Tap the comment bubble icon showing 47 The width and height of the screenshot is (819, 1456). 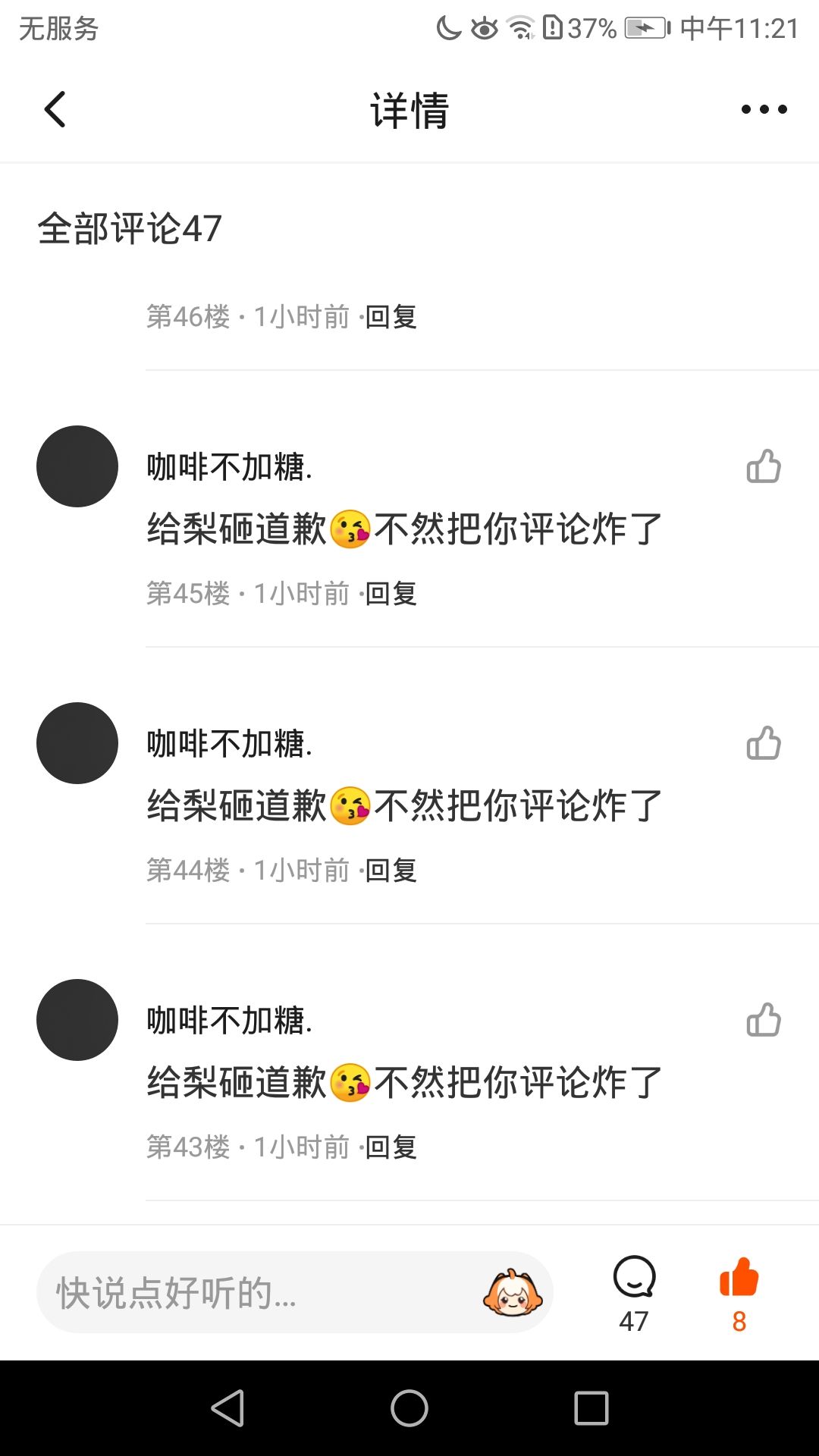click(x=634, y=1294)
